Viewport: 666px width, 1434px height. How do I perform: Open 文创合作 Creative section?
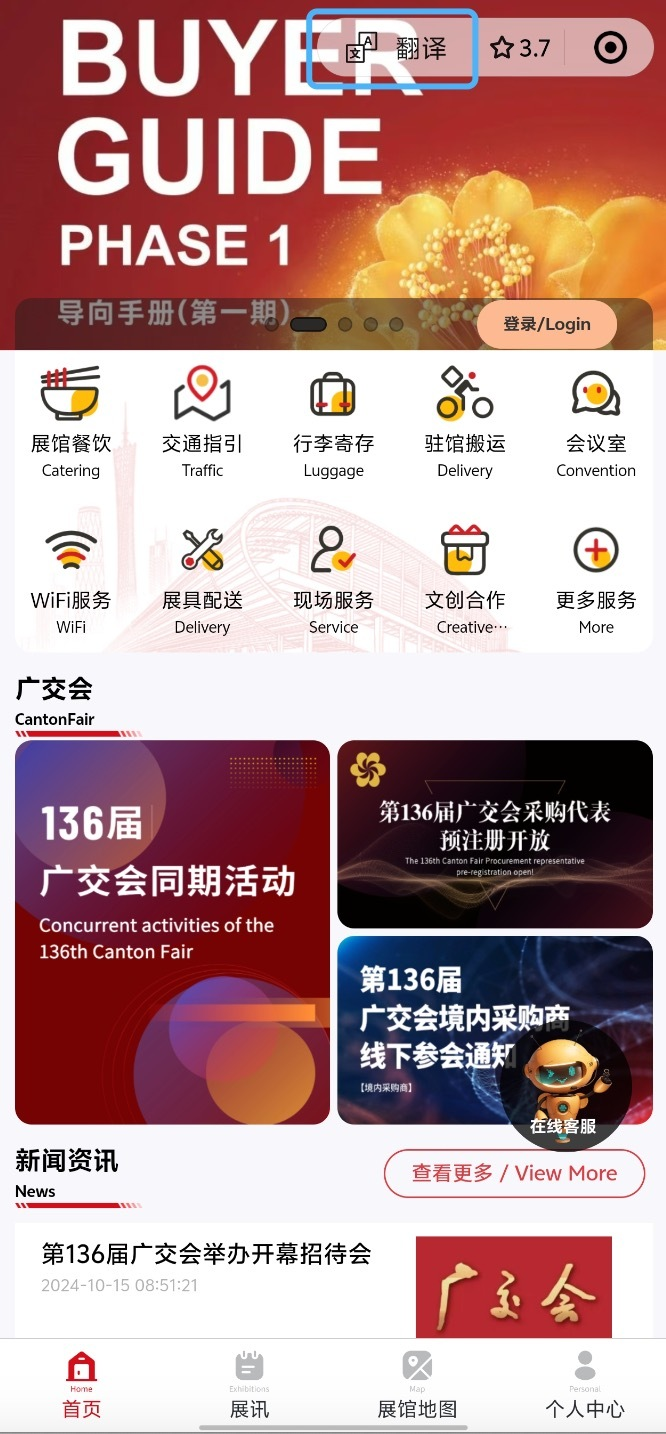(465, 580)
